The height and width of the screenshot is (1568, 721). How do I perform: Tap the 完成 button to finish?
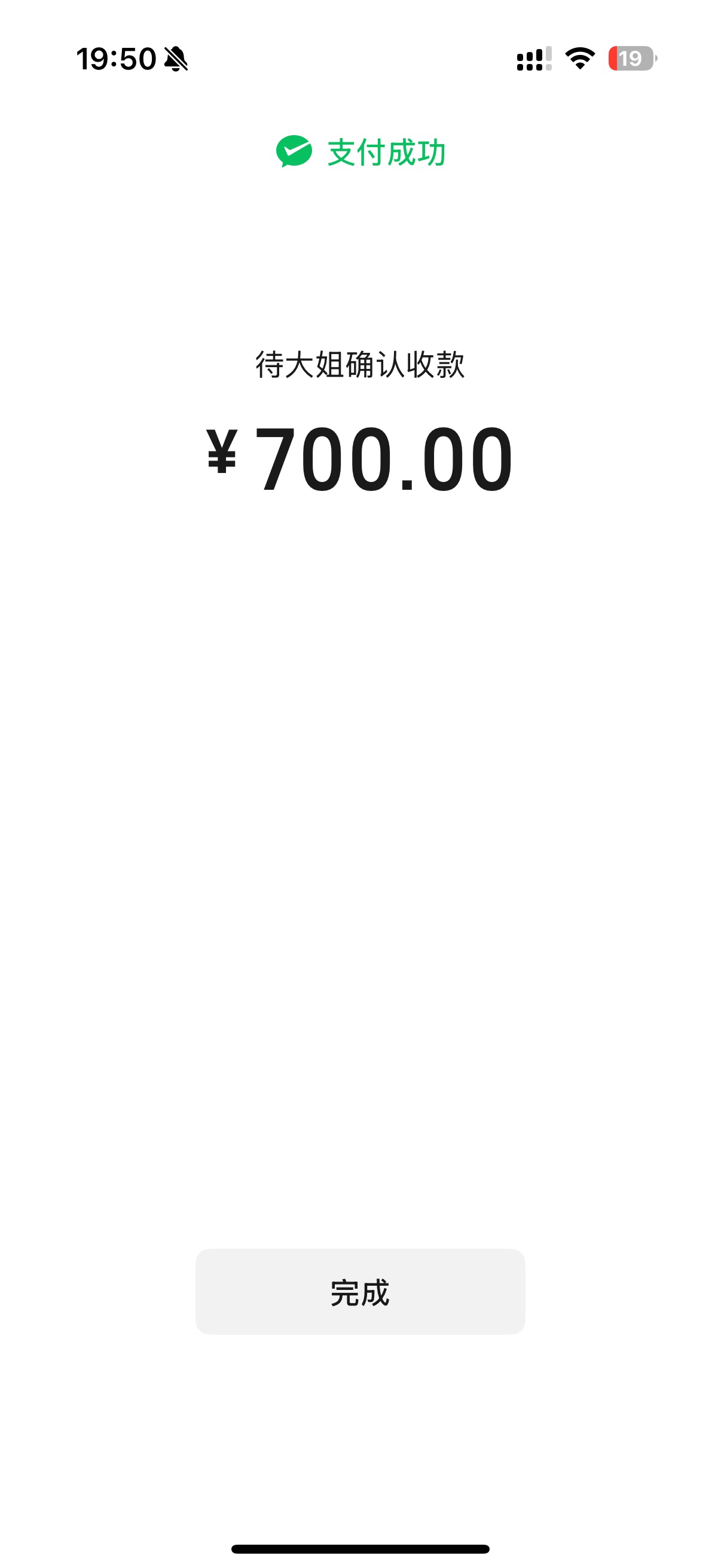[359, 1292]
